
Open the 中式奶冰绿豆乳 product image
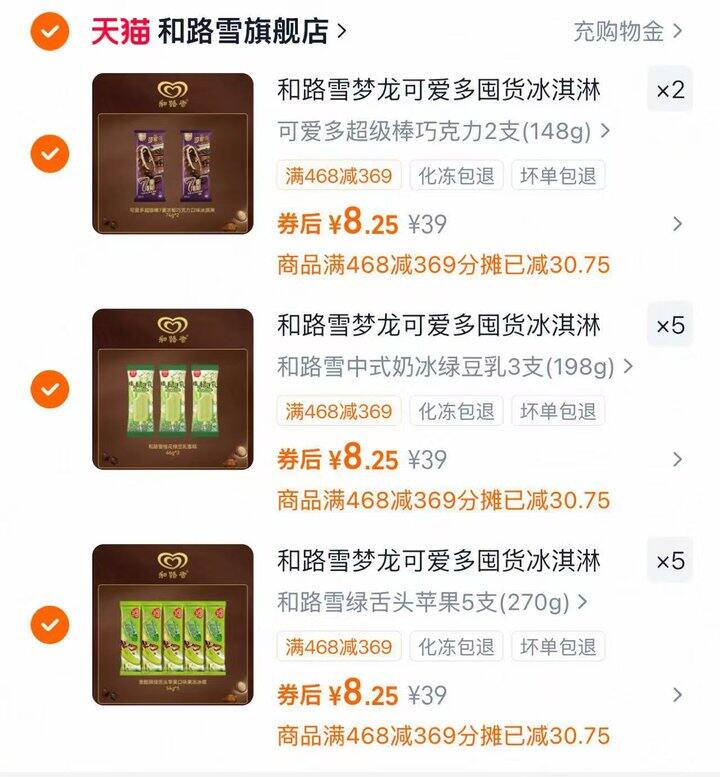coord(173,389)
